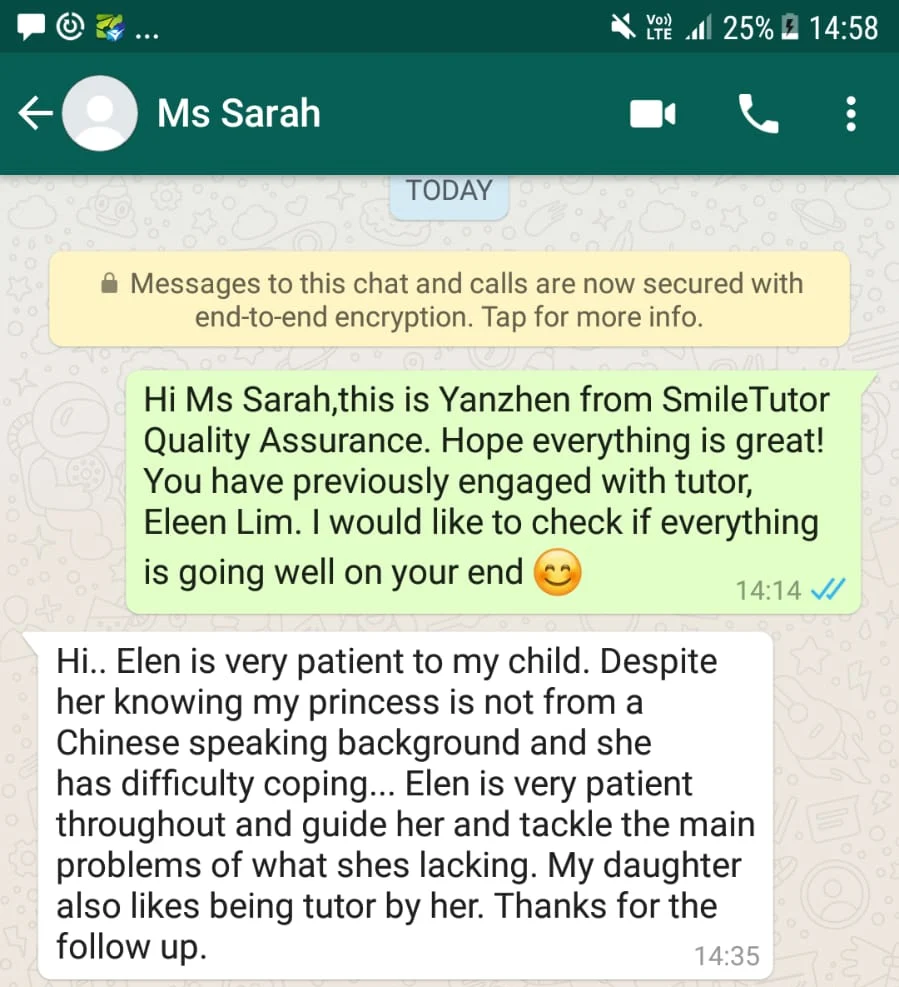Go back to the chat list
This screenshot has width=899, height=987.
[36, 114]
